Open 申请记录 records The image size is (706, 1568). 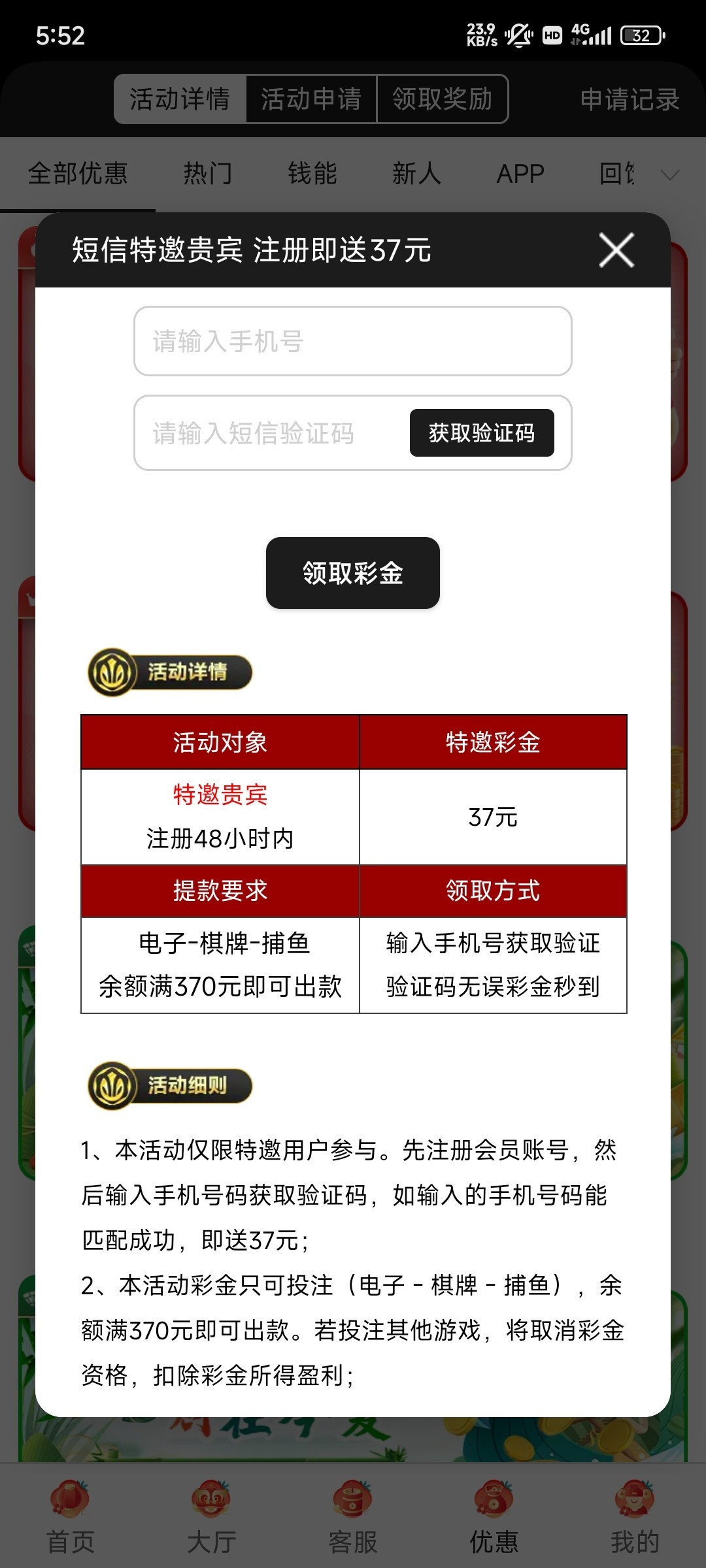pos(630,99)
